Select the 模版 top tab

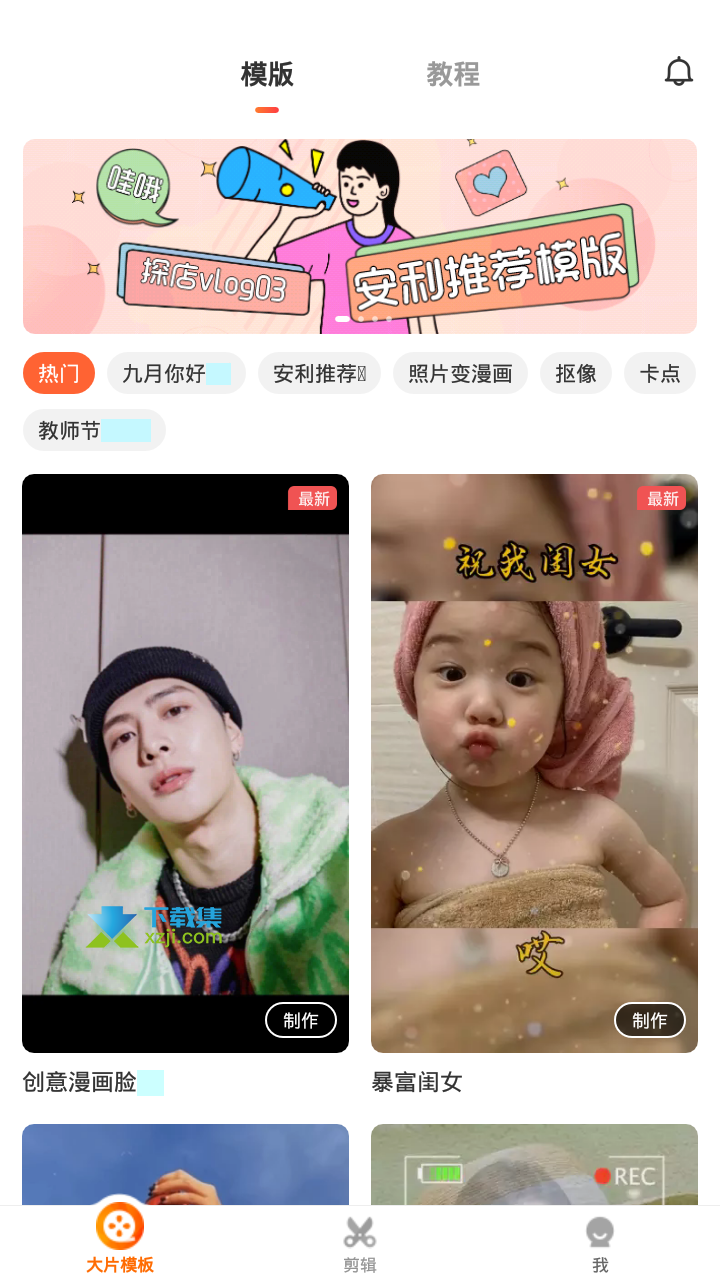tap(267, 74)
